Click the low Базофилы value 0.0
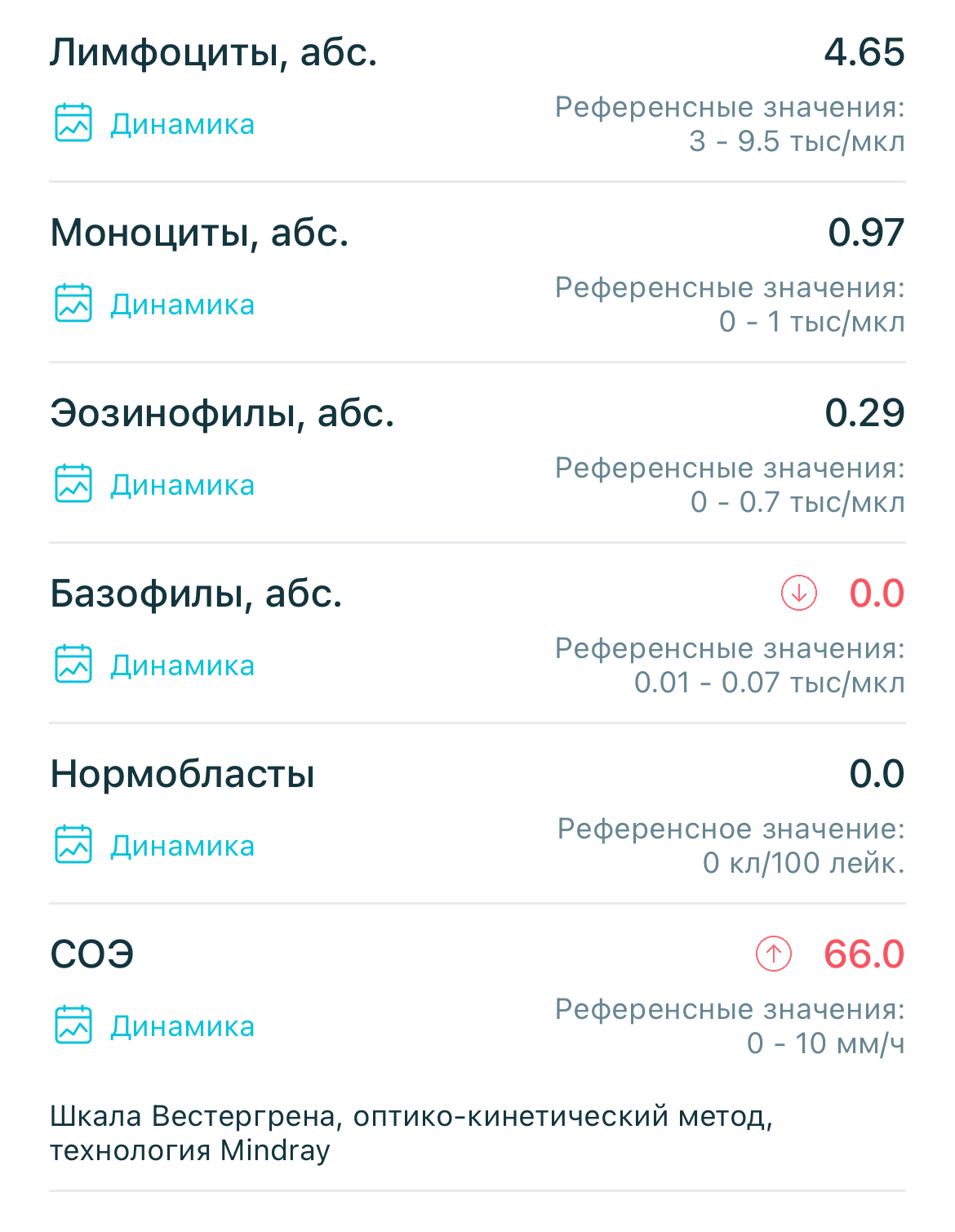Viewport: 955px width, 1232px height. tap(873, 596)
